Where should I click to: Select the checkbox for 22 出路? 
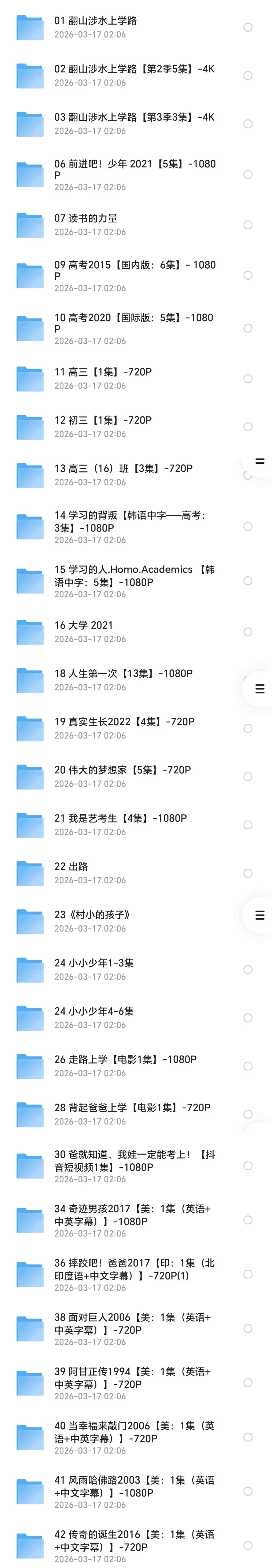click(248, 873)
